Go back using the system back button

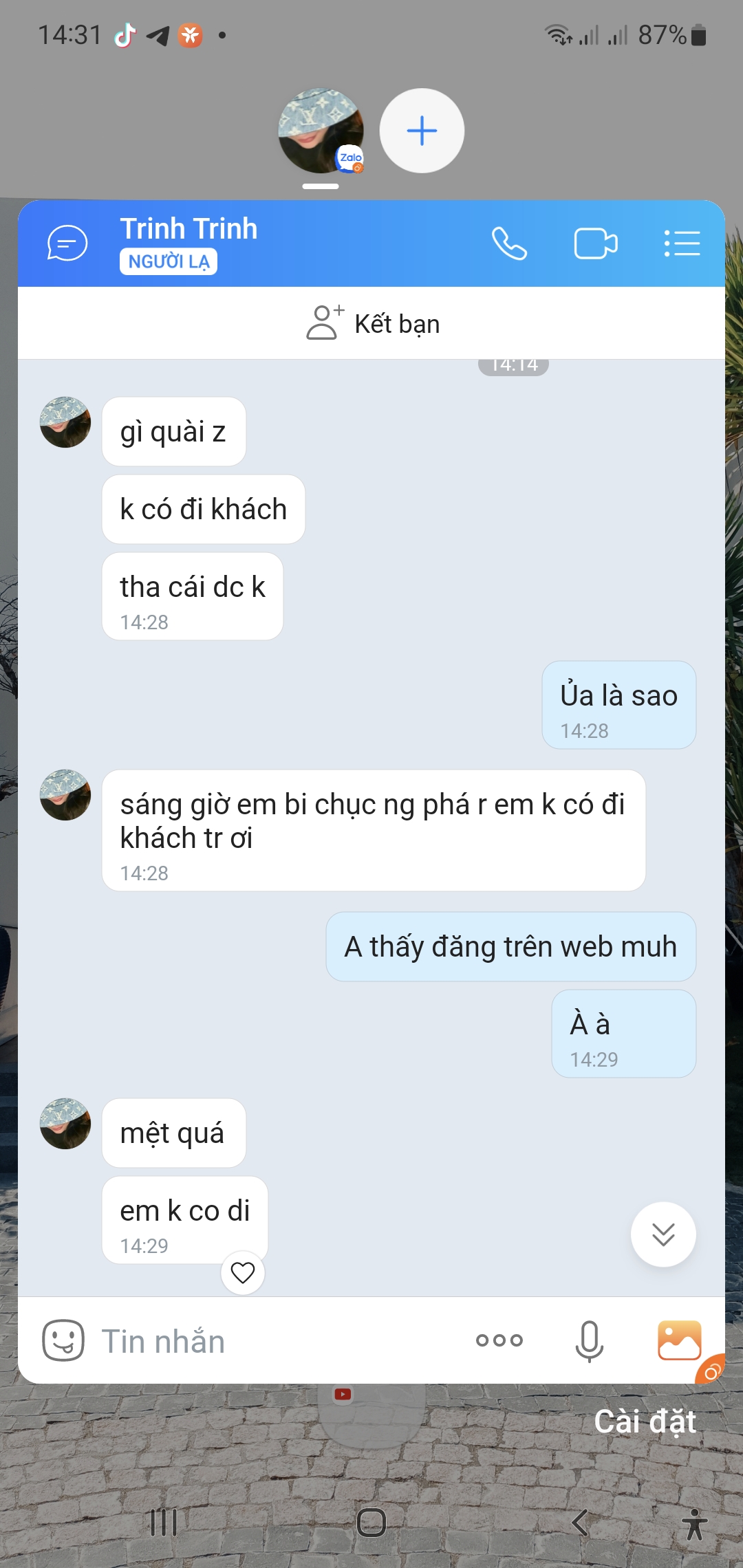tap(580, 1523)
